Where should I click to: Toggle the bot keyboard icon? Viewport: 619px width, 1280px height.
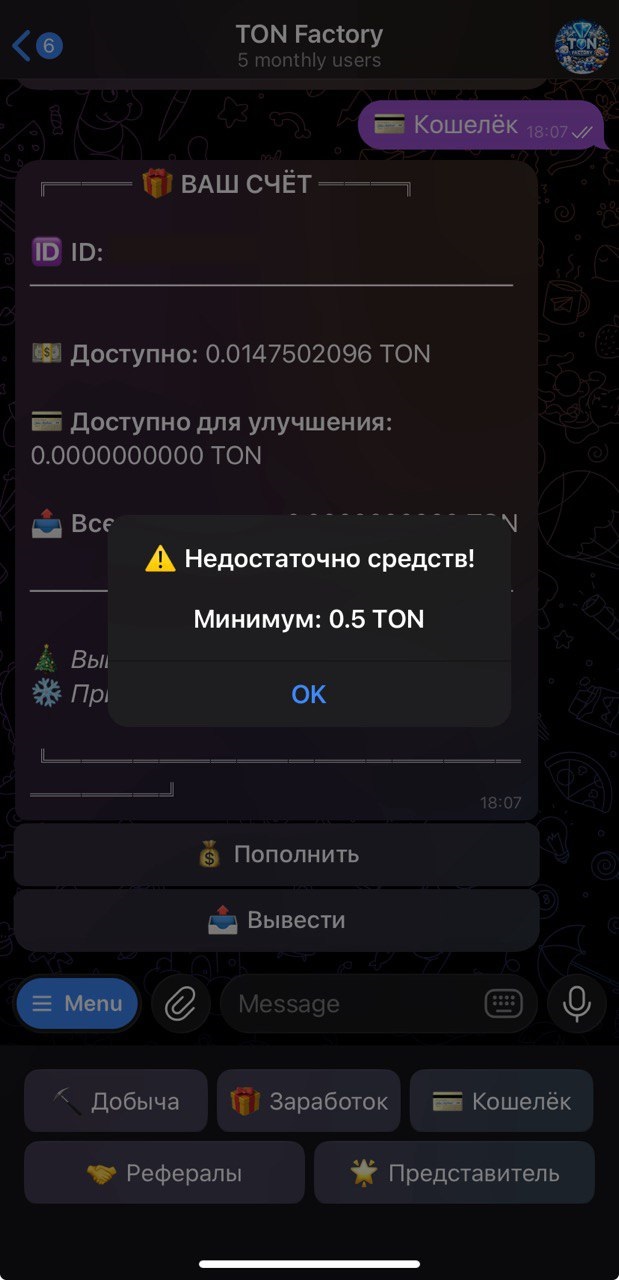click(503, 1003)
